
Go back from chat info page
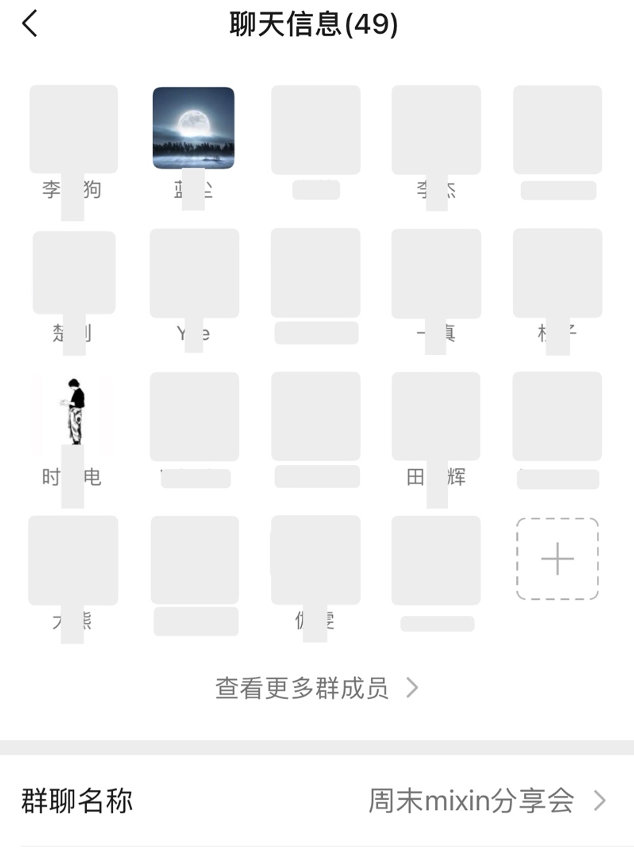pos(30,24)
